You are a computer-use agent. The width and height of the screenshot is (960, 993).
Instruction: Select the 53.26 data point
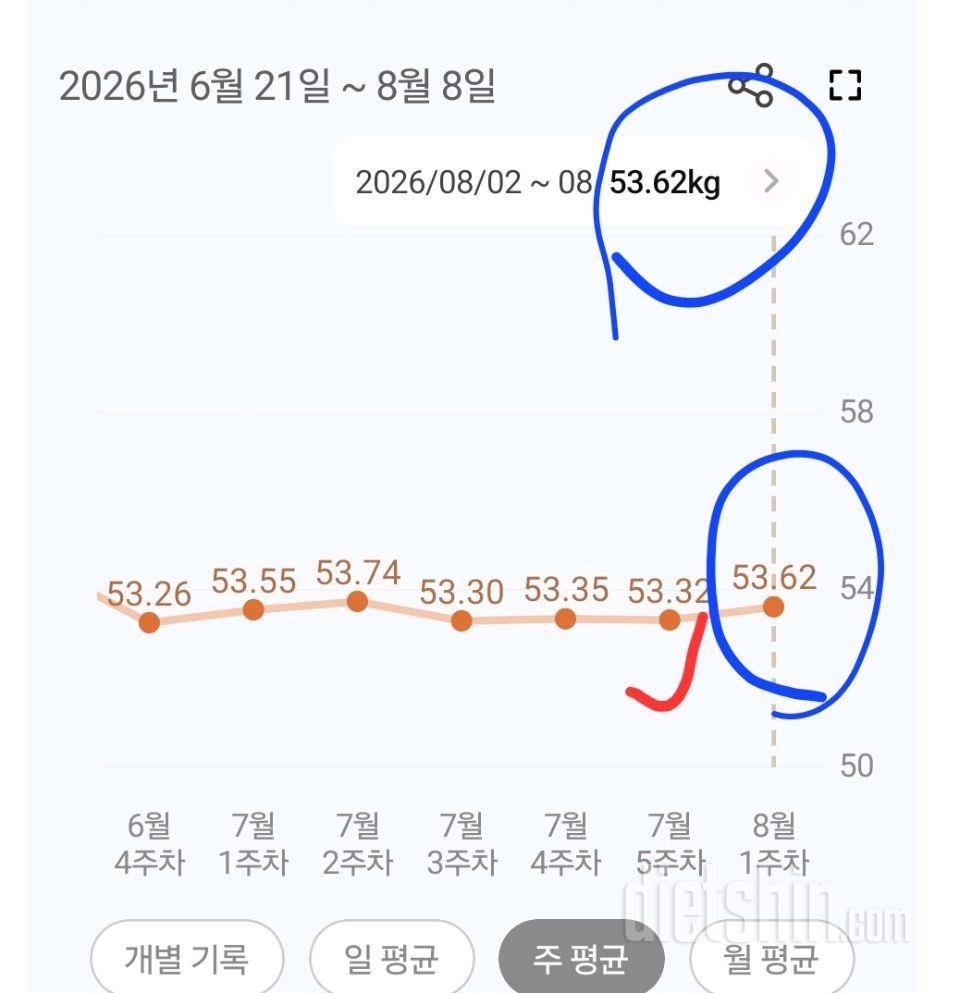[149, 623]
